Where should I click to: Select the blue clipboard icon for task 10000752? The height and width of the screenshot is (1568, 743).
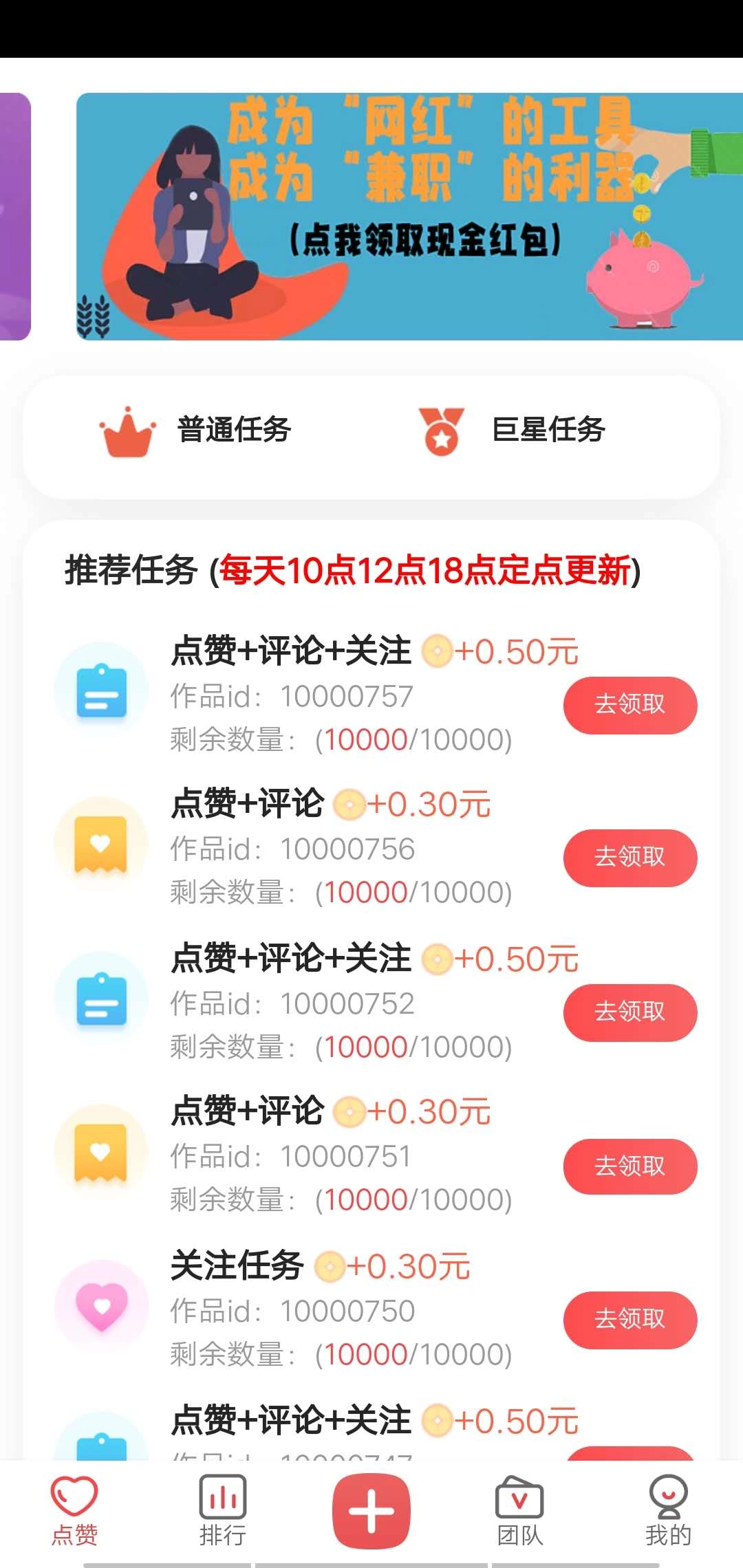[101, 1001]
